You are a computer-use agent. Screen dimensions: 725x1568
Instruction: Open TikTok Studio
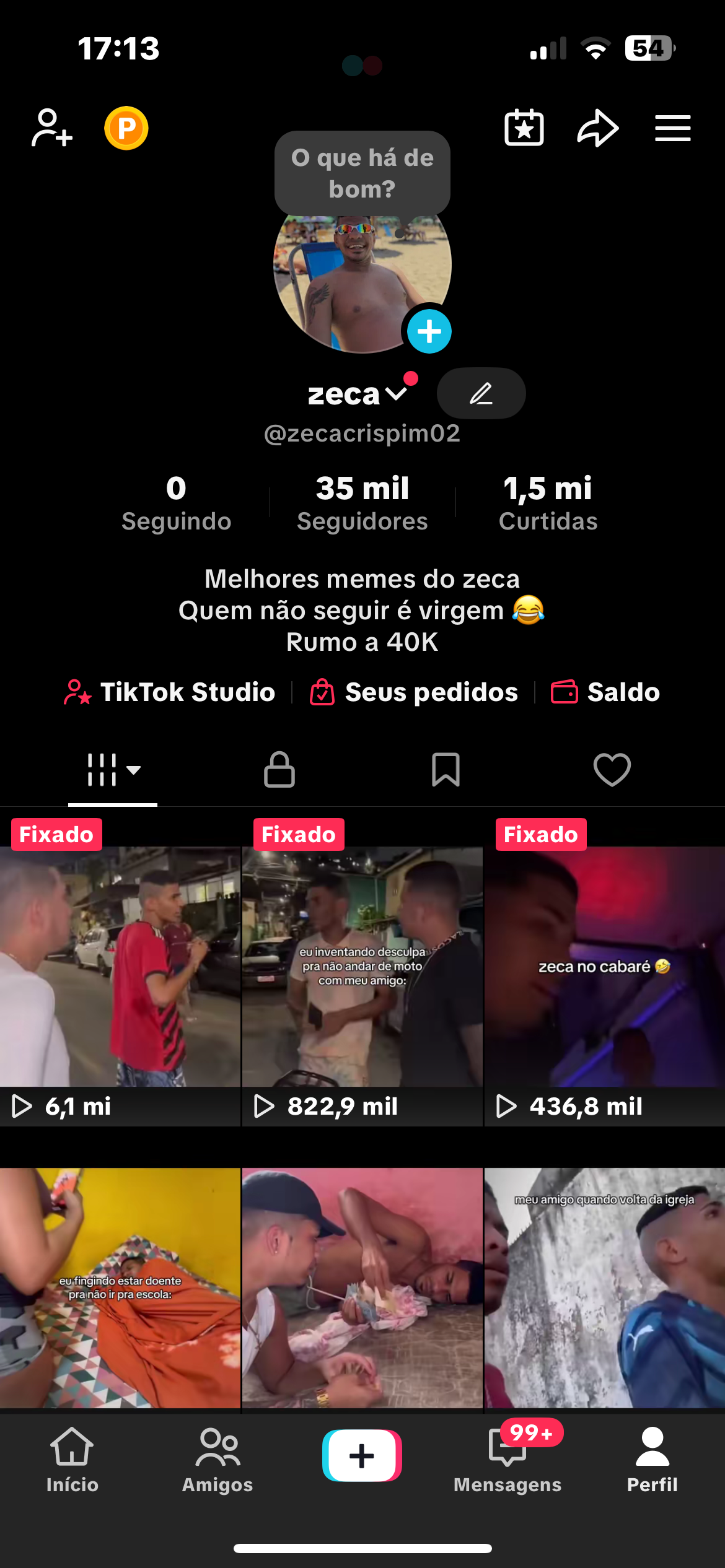170,692
